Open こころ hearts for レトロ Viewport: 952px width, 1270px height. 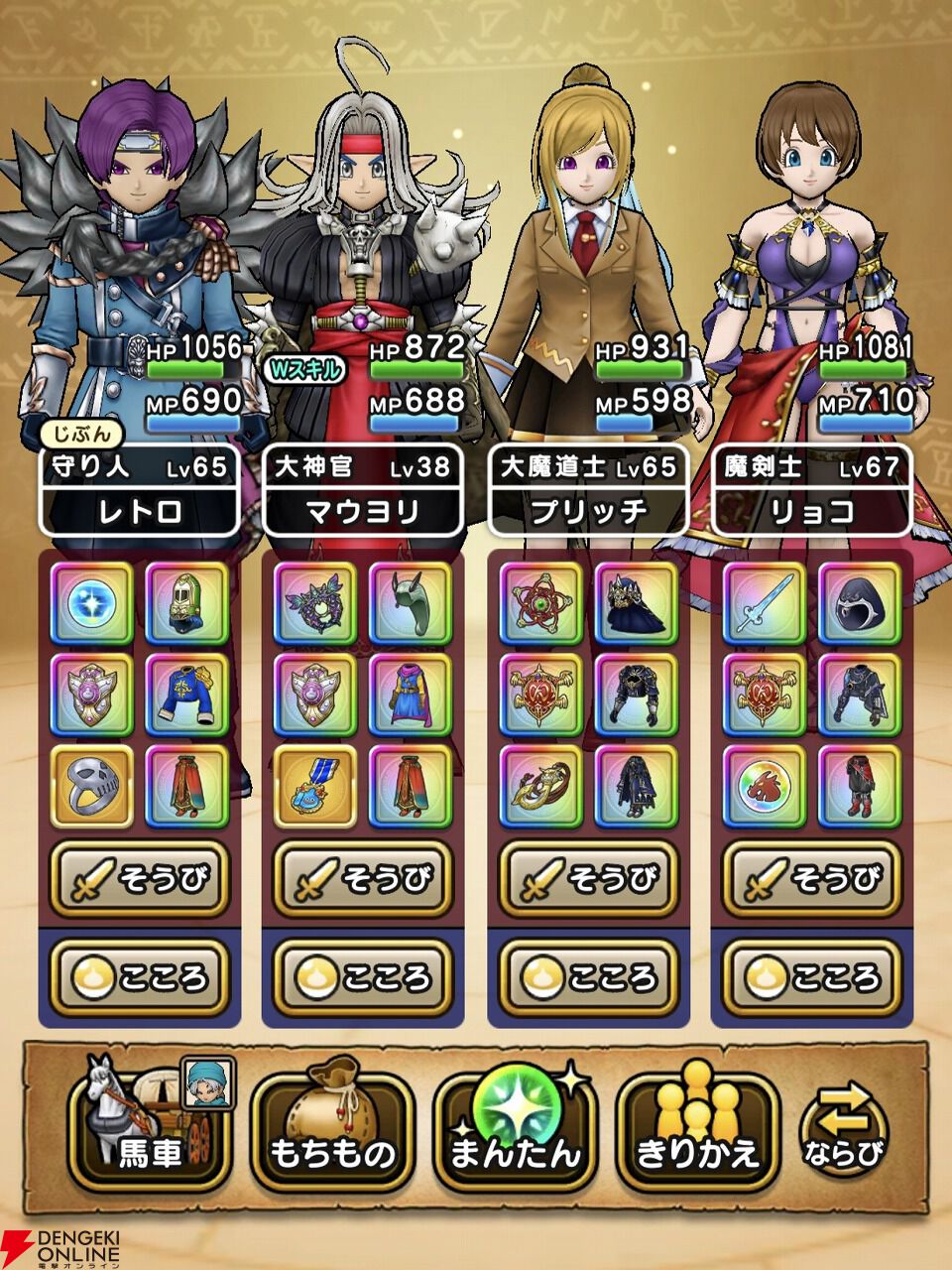coord(140,977)
